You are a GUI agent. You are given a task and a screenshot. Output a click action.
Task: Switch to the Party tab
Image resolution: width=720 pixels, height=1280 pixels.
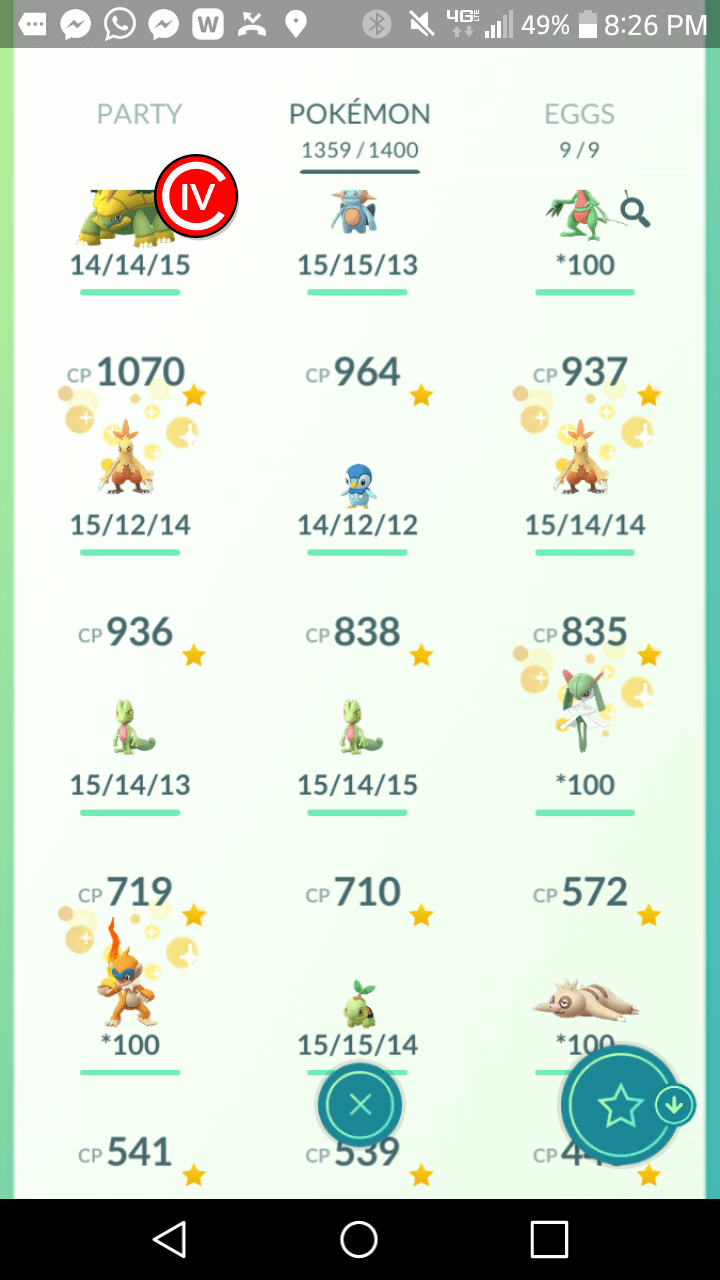pos(139,114)
